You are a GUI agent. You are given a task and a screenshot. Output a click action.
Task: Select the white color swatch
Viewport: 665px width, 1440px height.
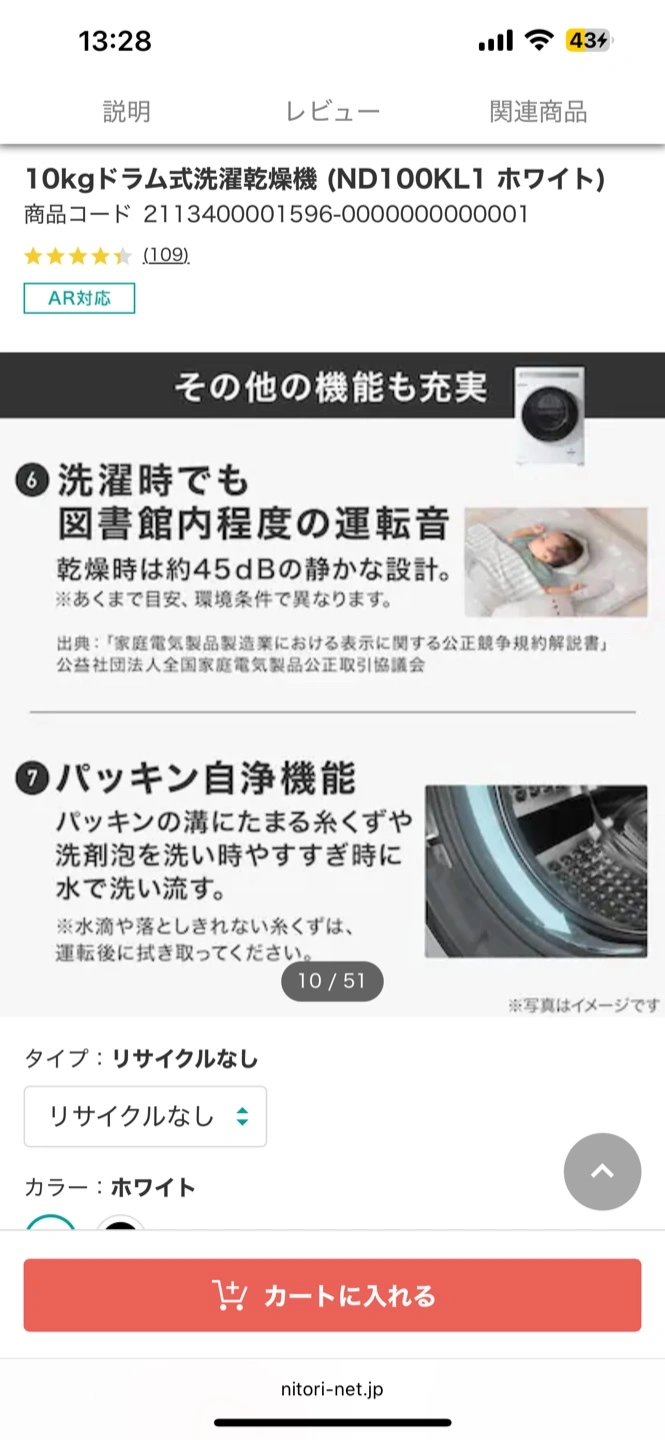pyautogui.click(x=51, y=1225)
